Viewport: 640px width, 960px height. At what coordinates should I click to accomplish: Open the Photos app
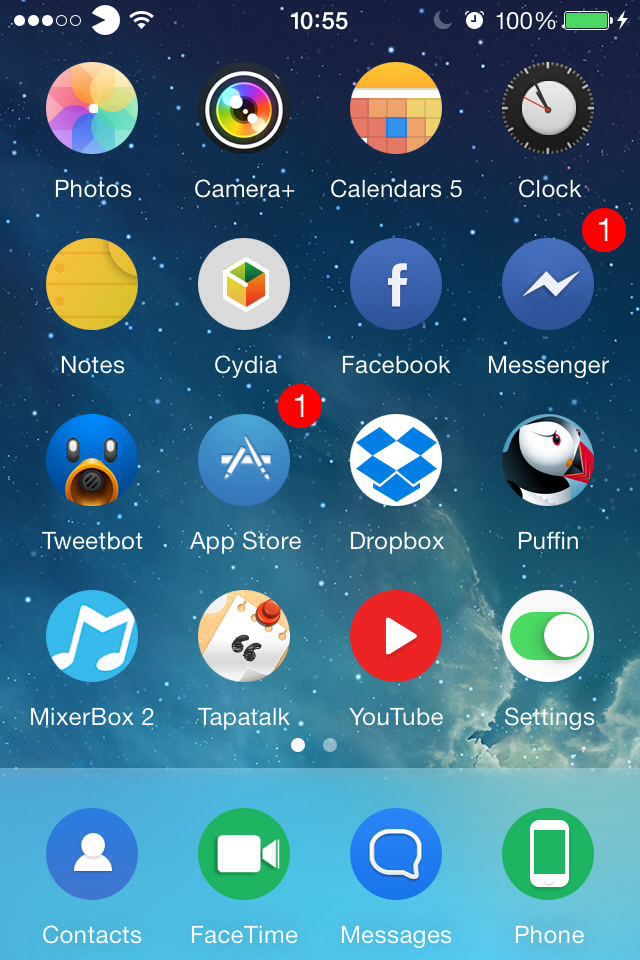[92, 108]
